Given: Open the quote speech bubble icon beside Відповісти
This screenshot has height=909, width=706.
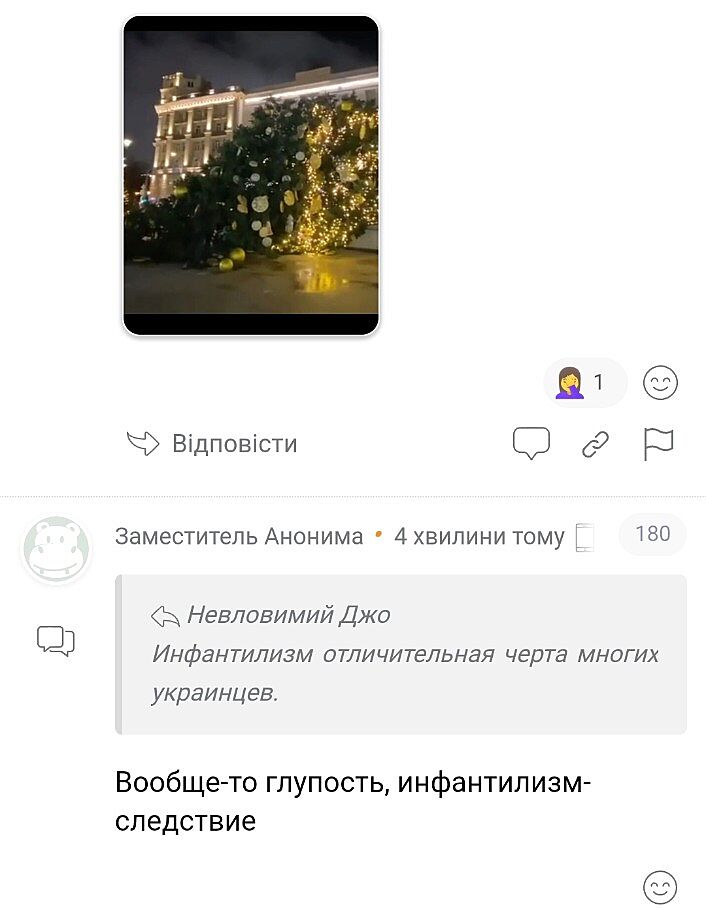Looking at the screenshot, I should [x=531, y=444].
